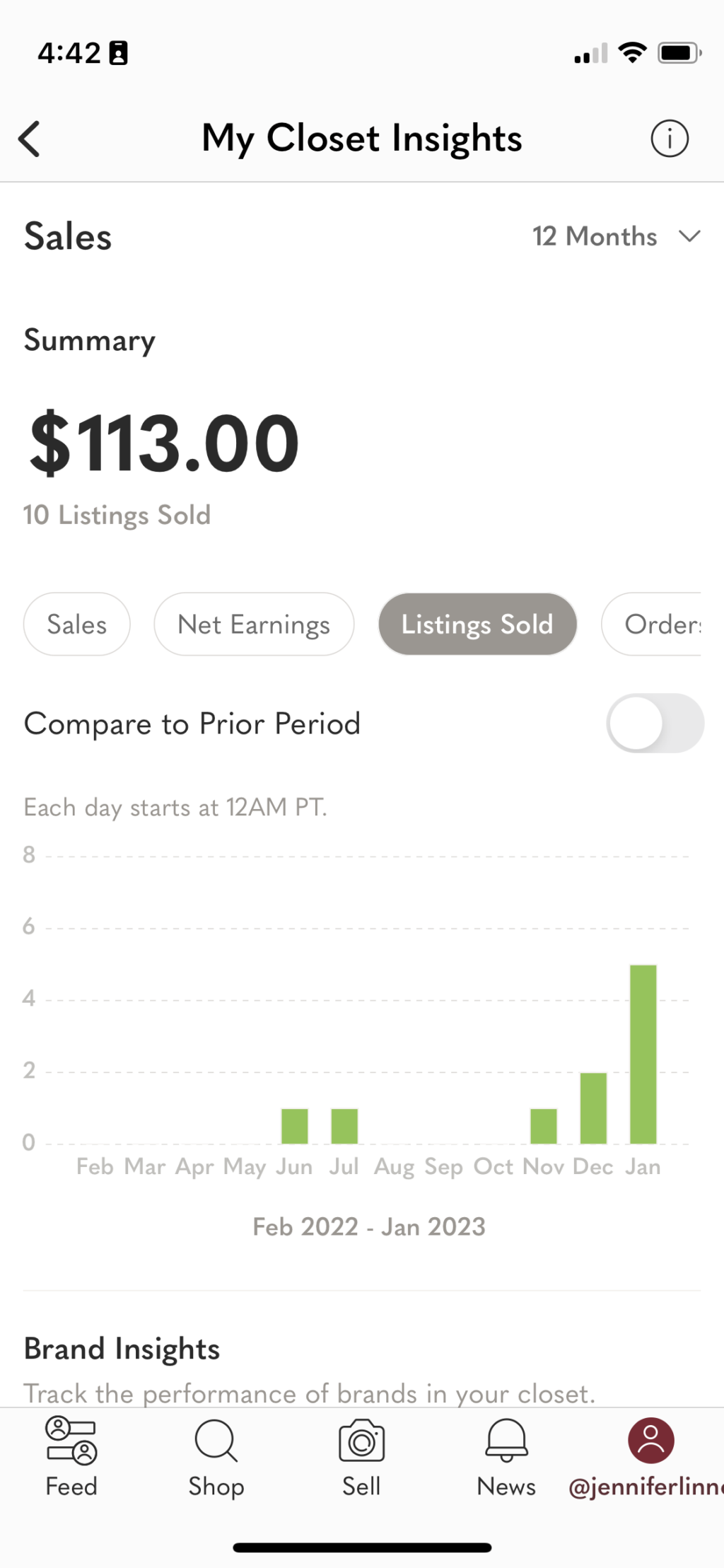Screen dimensions: 724x1568
Task: Tap the January bar in chart
Action: tap(643, 1054)
